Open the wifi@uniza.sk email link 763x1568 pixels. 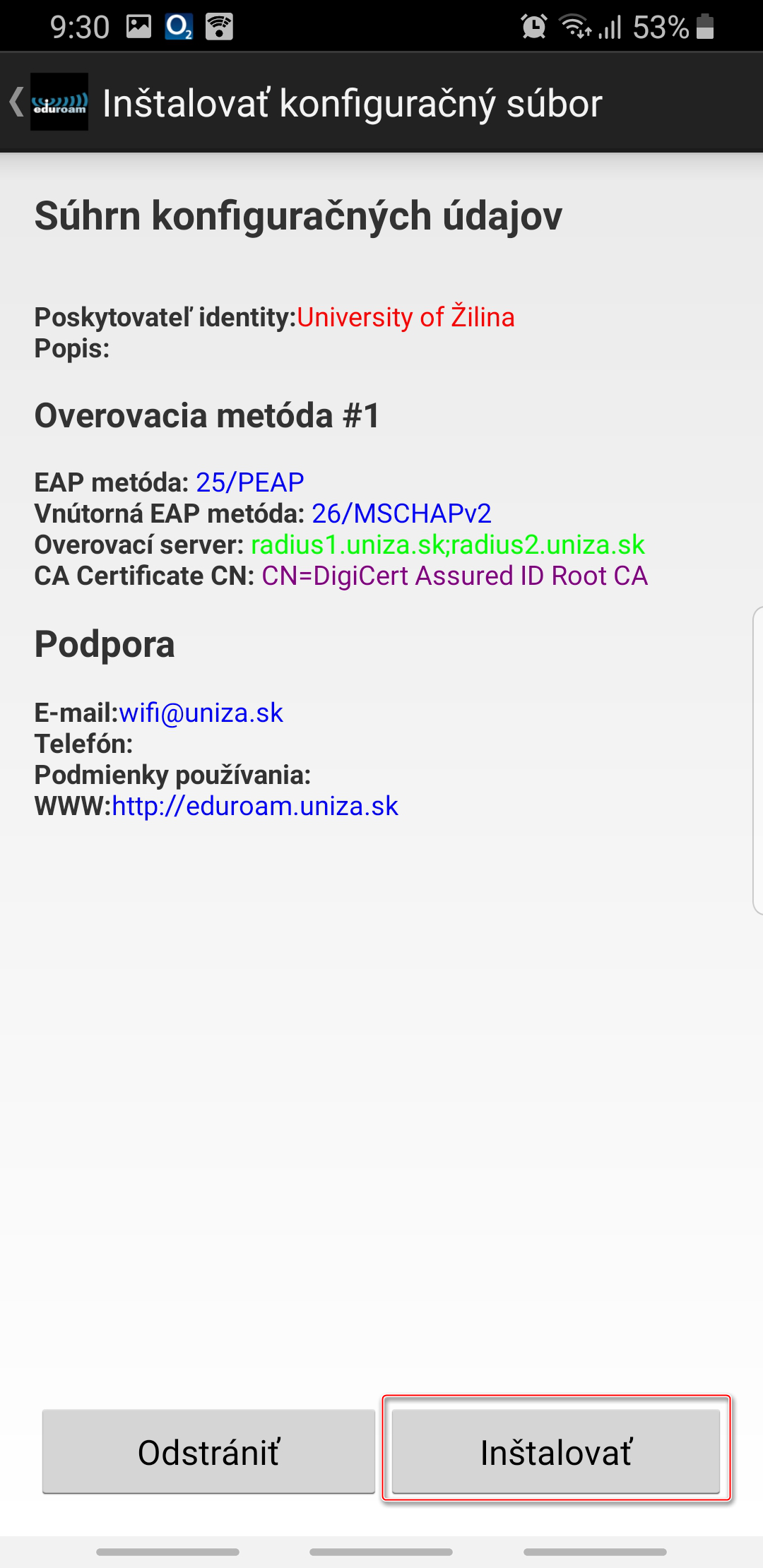[x=201, y=713]
